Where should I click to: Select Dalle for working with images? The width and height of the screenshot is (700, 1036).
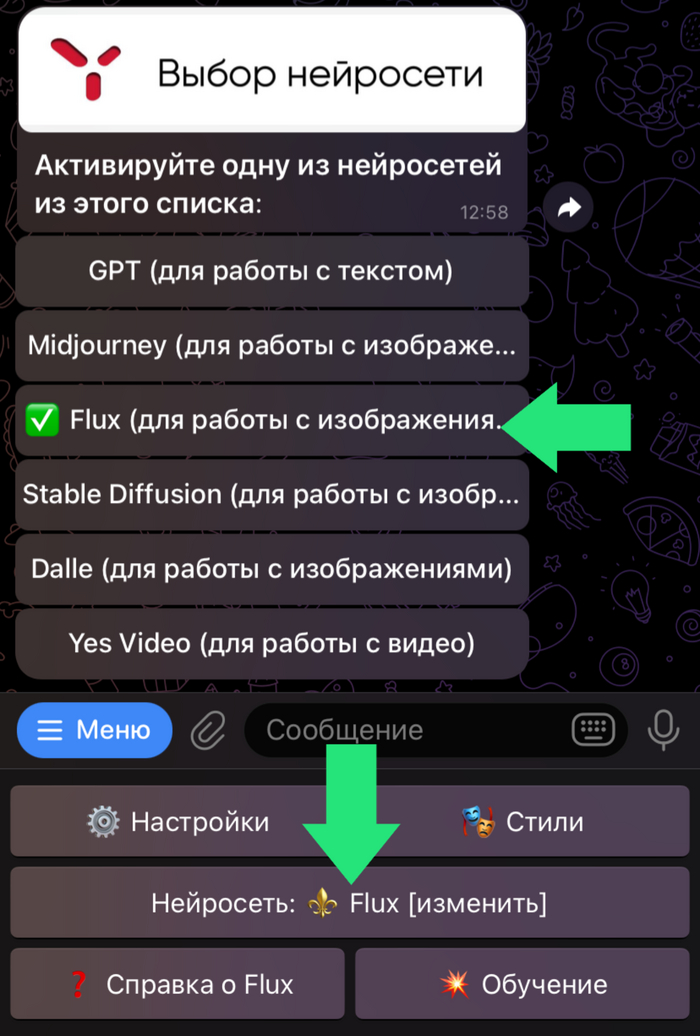(x=271, y=569)
